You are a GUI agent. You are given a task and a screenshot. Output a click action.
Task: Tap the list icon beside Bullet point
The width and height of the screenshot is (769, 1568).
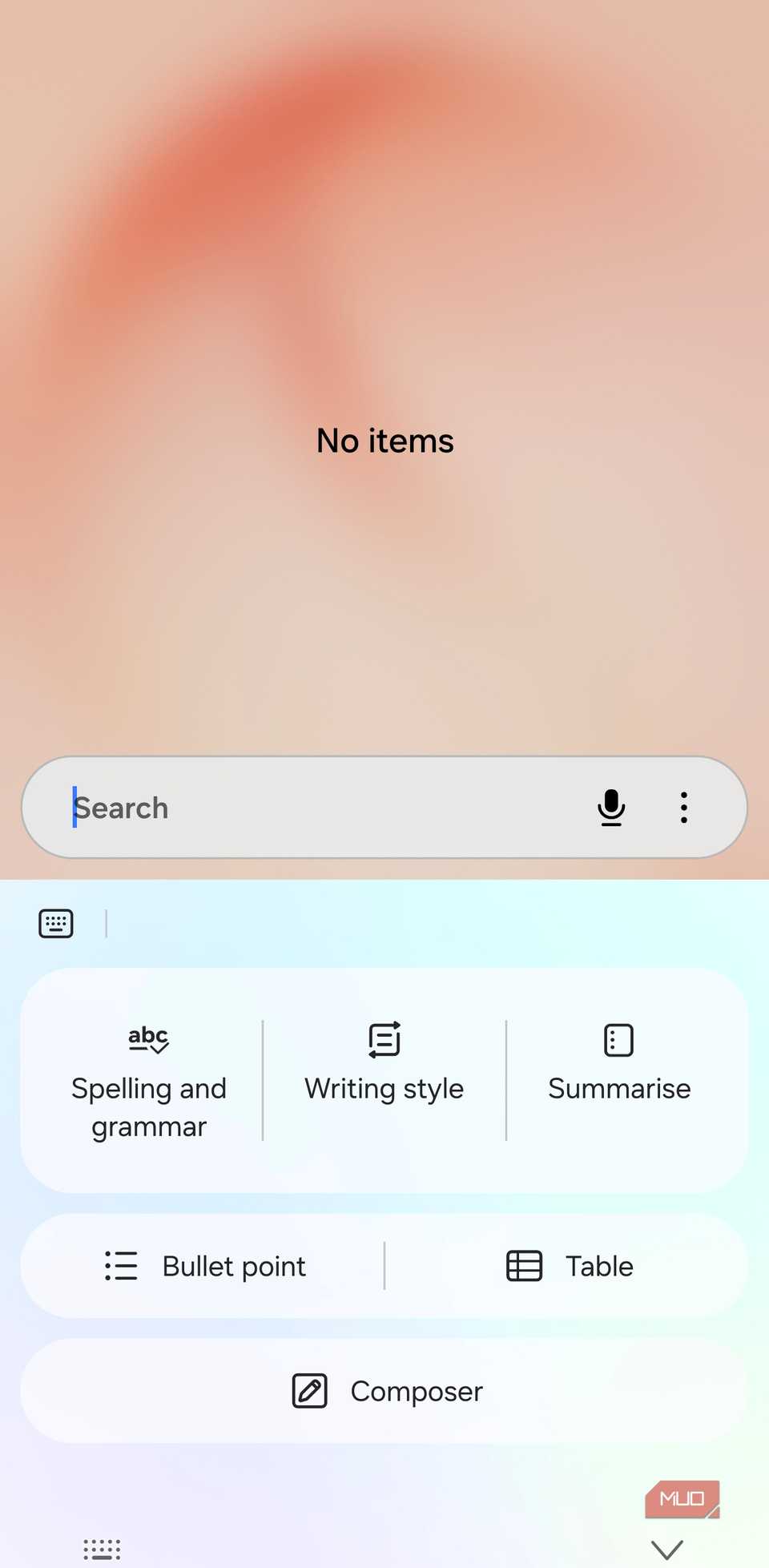click(121, 1266)
